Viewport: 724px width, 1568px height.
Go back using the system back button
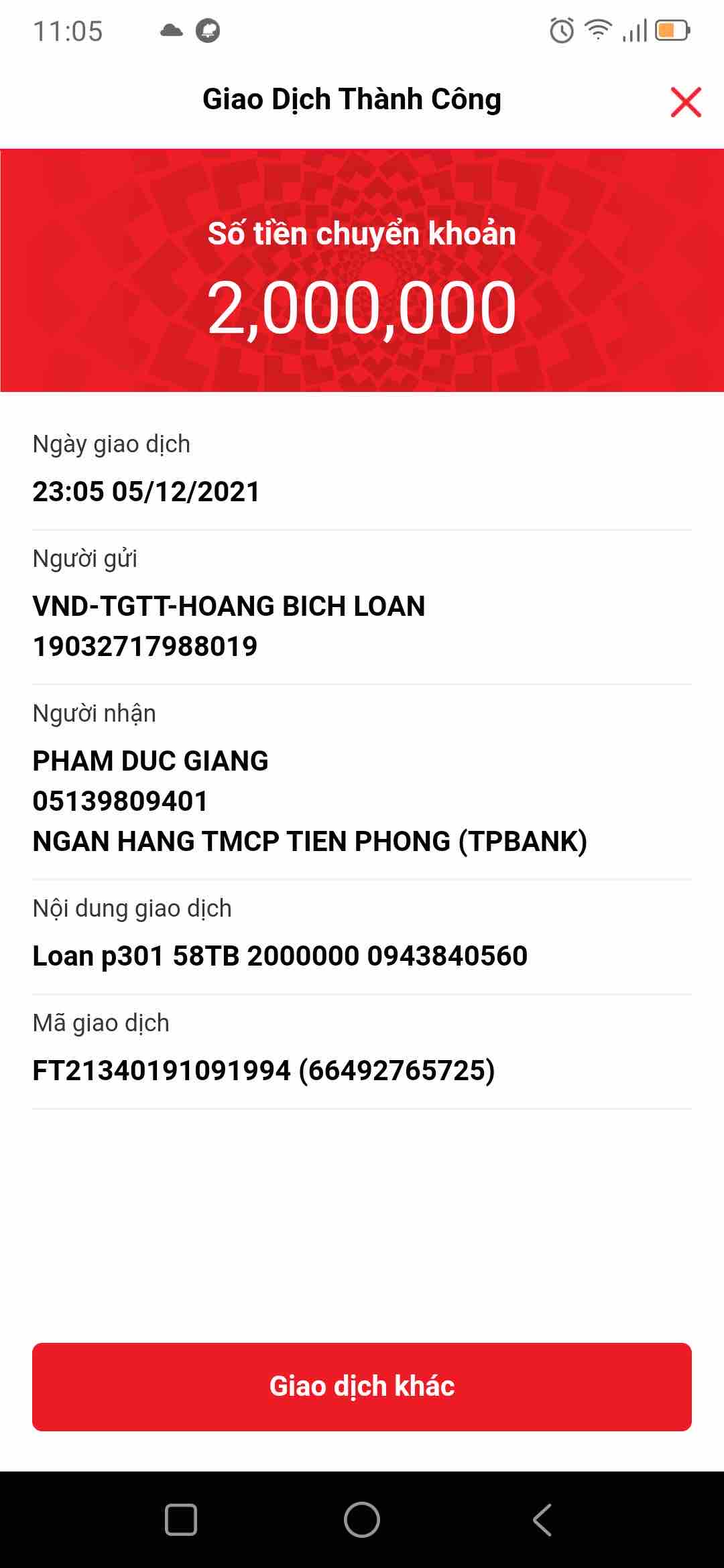point(542,1519)
